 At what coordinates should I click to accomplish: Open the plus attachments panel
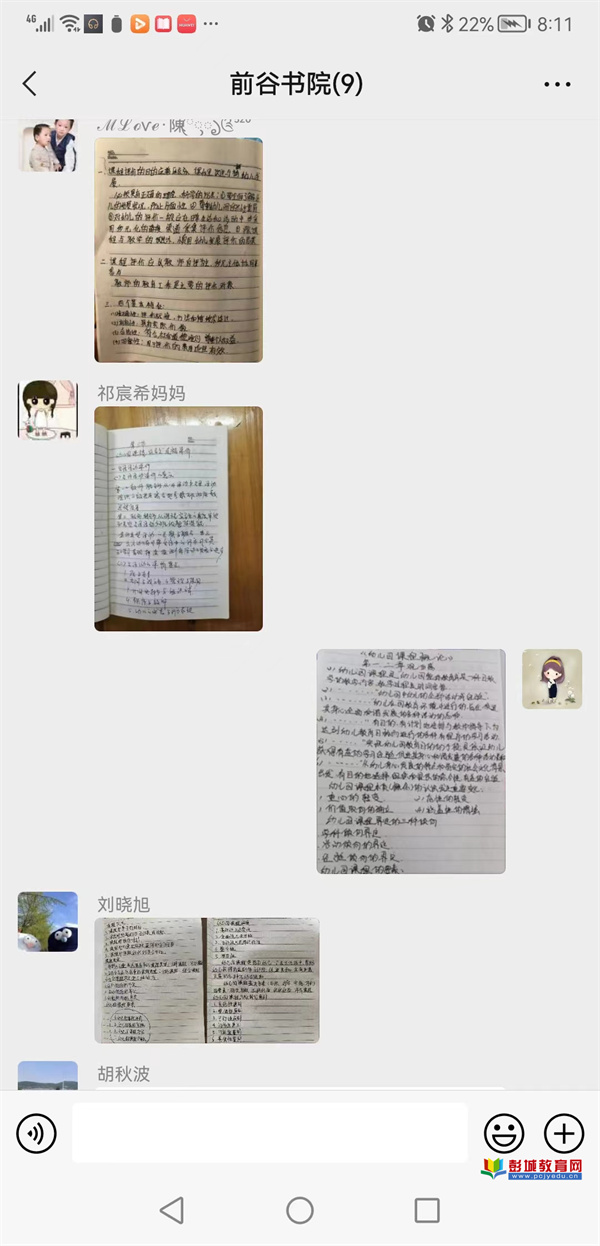pyautogui.click(x=563, y=1133)
